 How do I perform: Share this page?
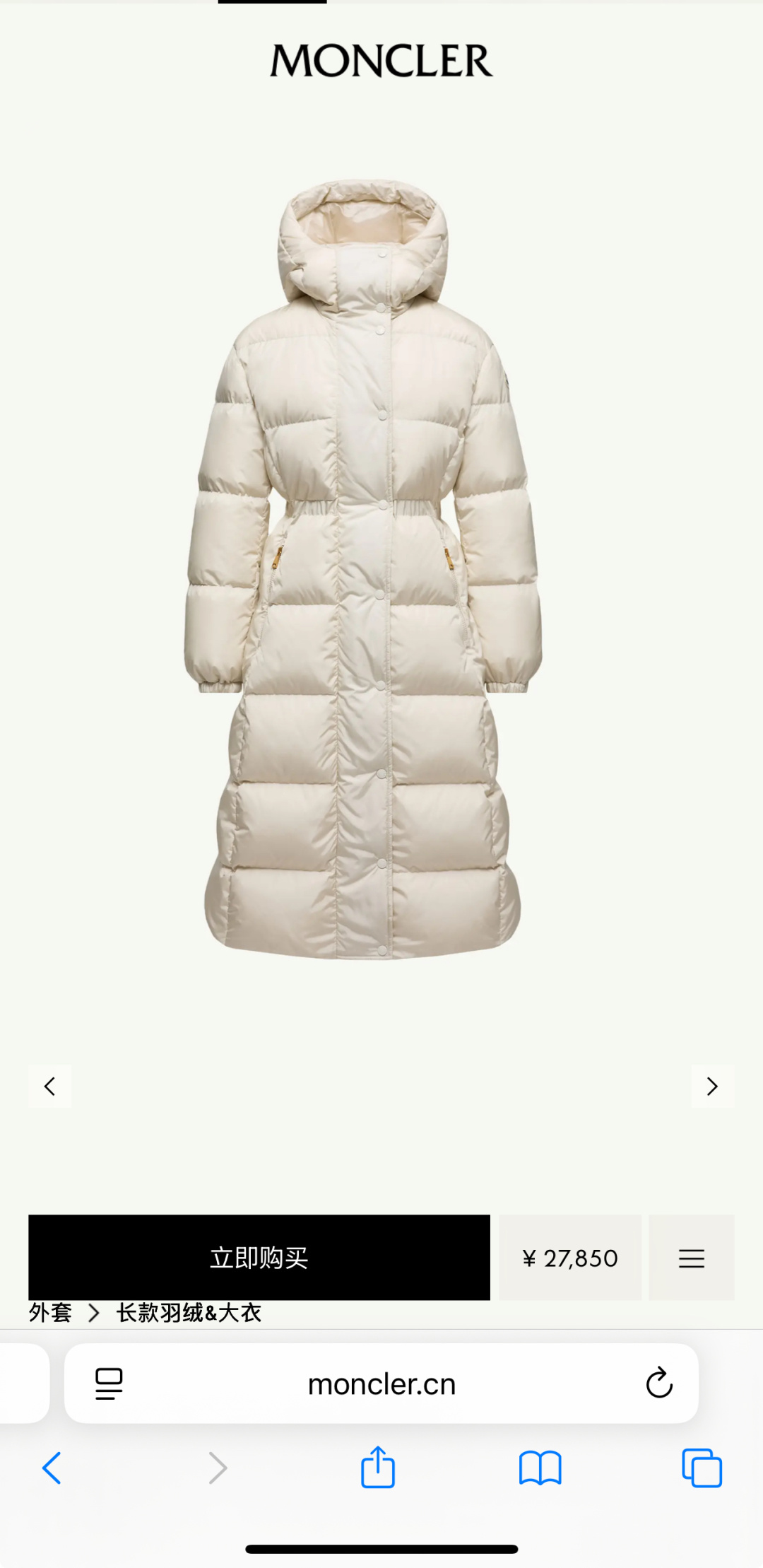(378, 1467)
